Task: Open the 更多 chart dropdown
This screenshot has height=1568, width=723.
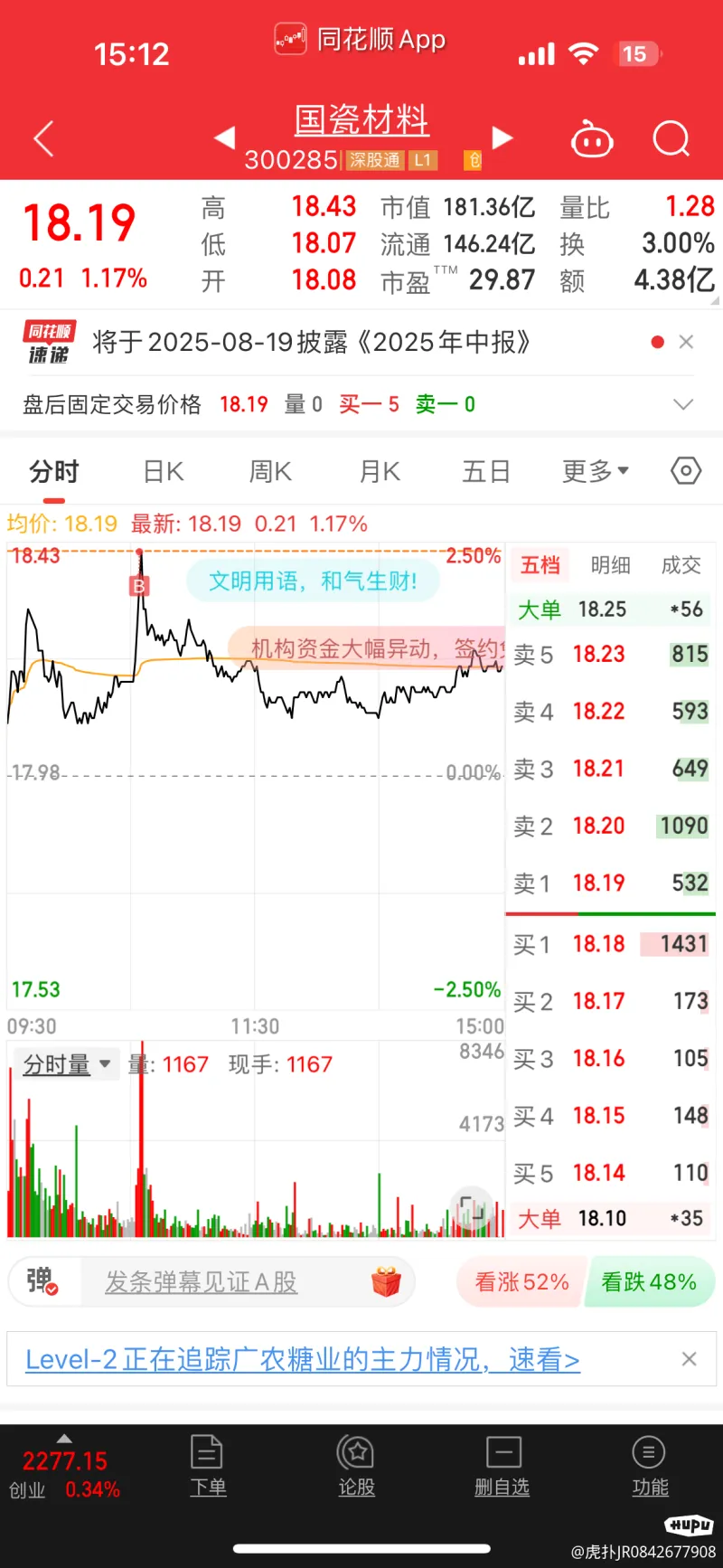Action: click(x=596, y=471)
